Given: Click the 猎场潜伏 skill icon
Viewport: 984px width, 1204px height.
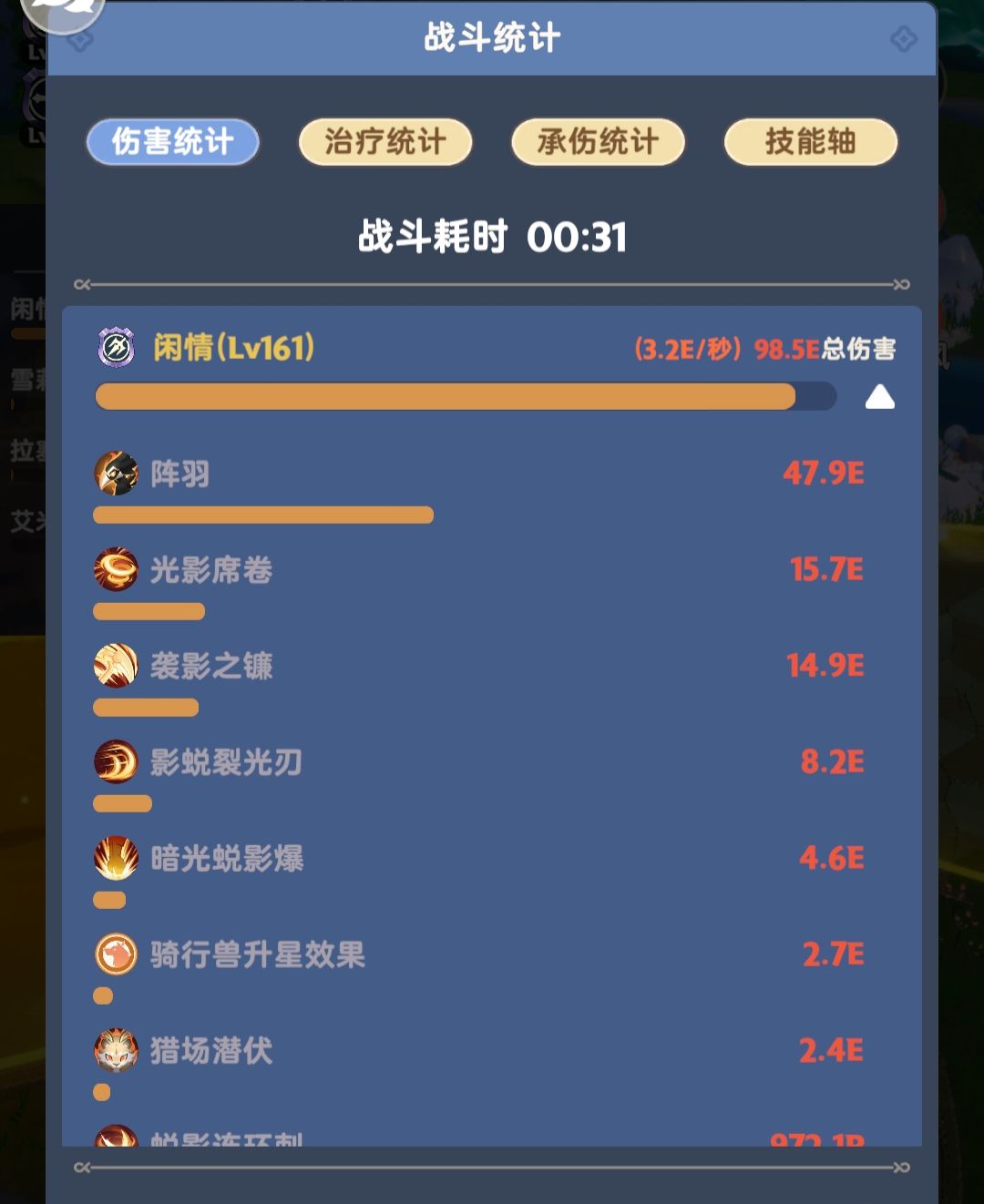Looking at the screenshot, I should tap(116, 1048).
